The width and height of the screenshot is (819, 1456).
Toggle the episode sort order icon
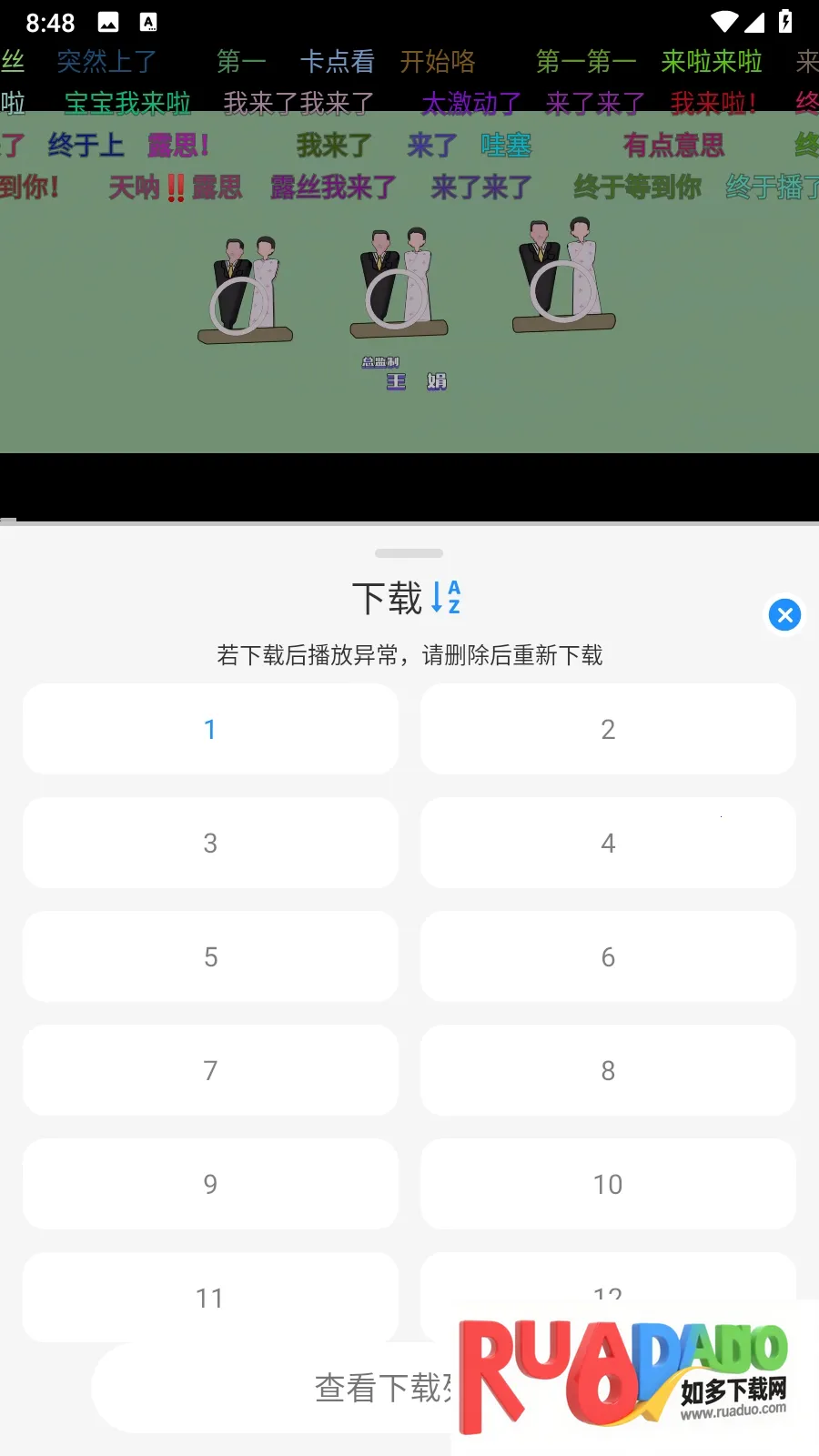(x=446, y=598)
